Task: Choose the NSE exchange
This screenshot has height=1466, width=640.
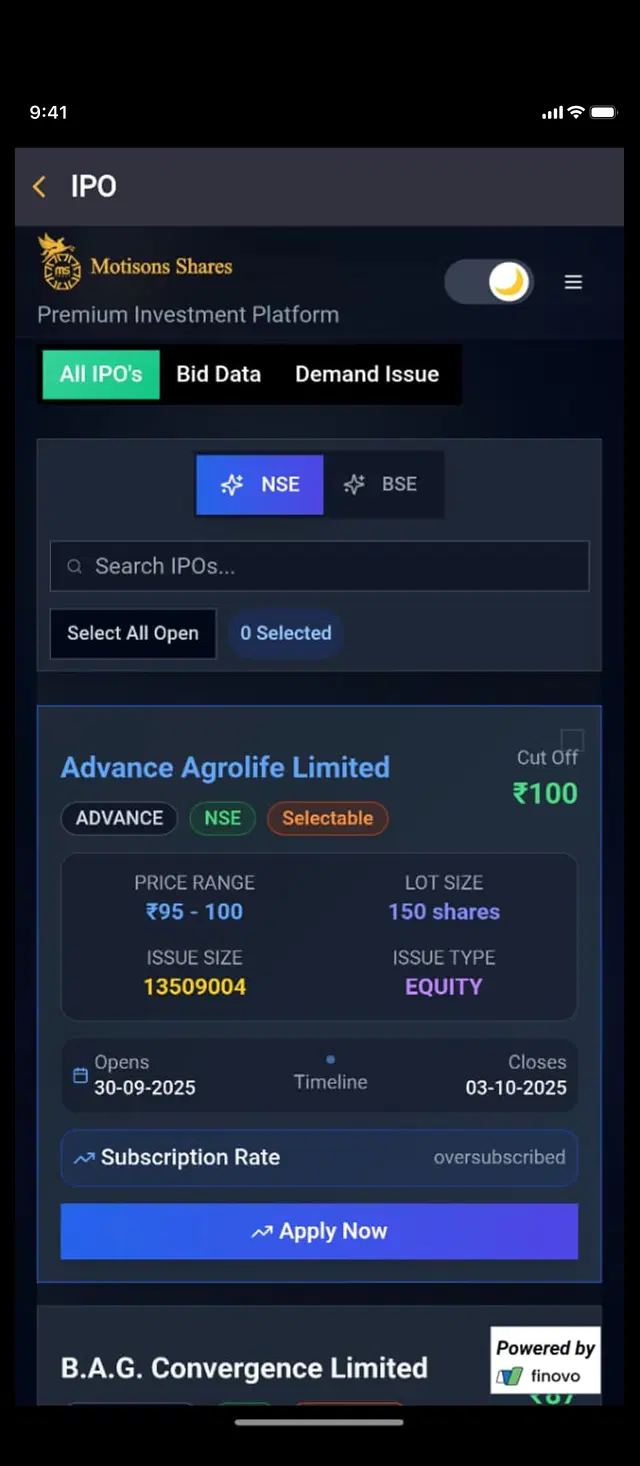Action: coord(260,484)
